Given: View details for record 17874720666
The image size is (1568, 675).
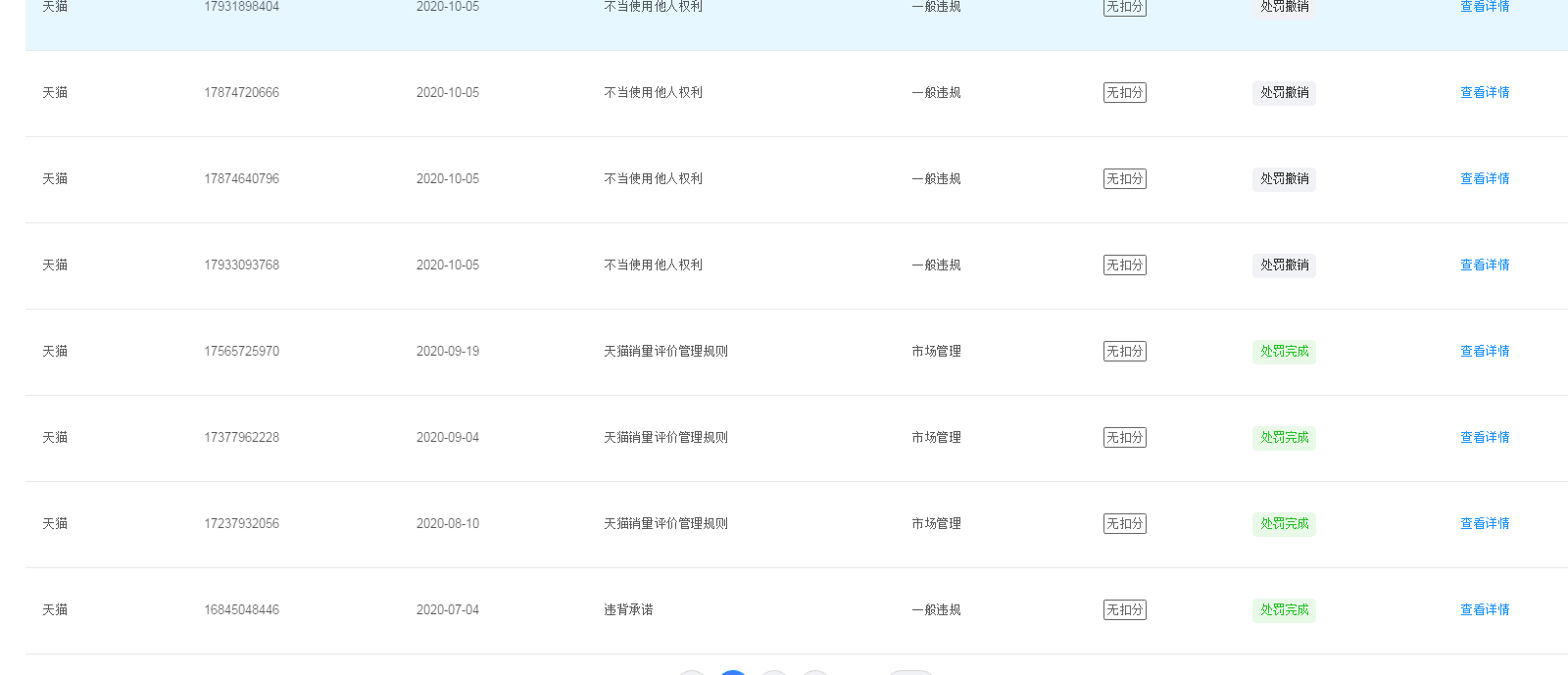Looking at the screenshot, I should click(x=1484, y=93).
